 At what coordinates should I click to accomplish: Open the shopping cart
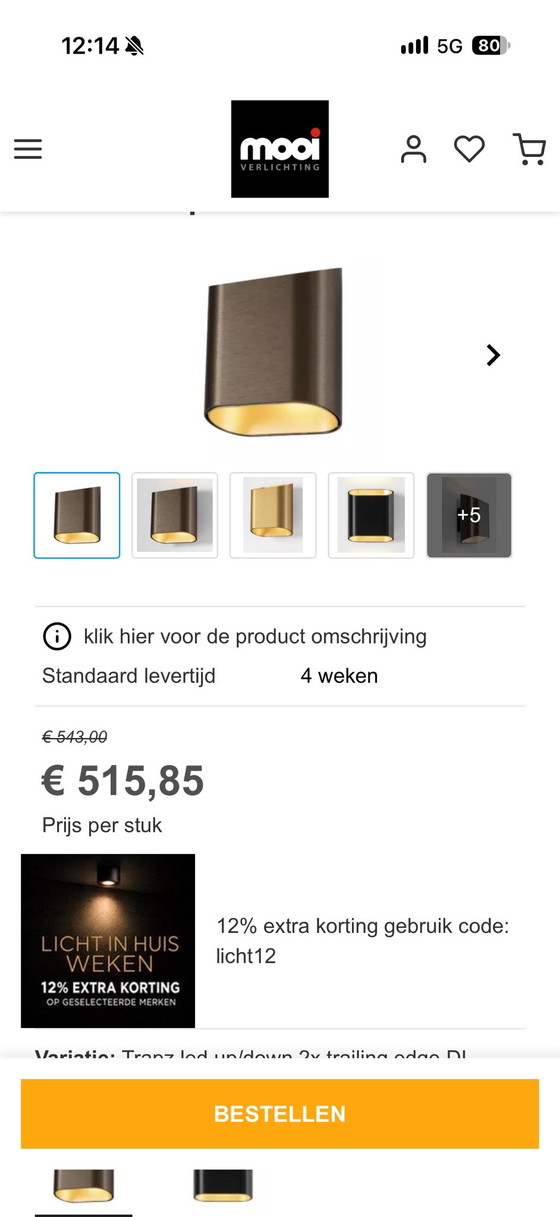coord(529,149)
